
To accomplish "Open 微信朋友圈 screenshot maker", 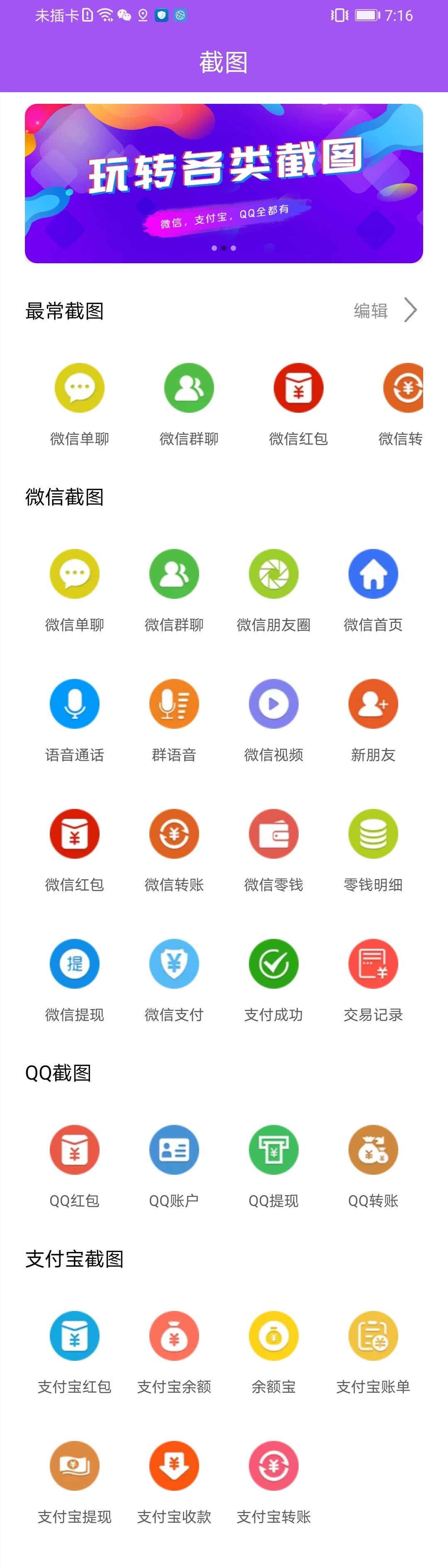I will point(273,574).
